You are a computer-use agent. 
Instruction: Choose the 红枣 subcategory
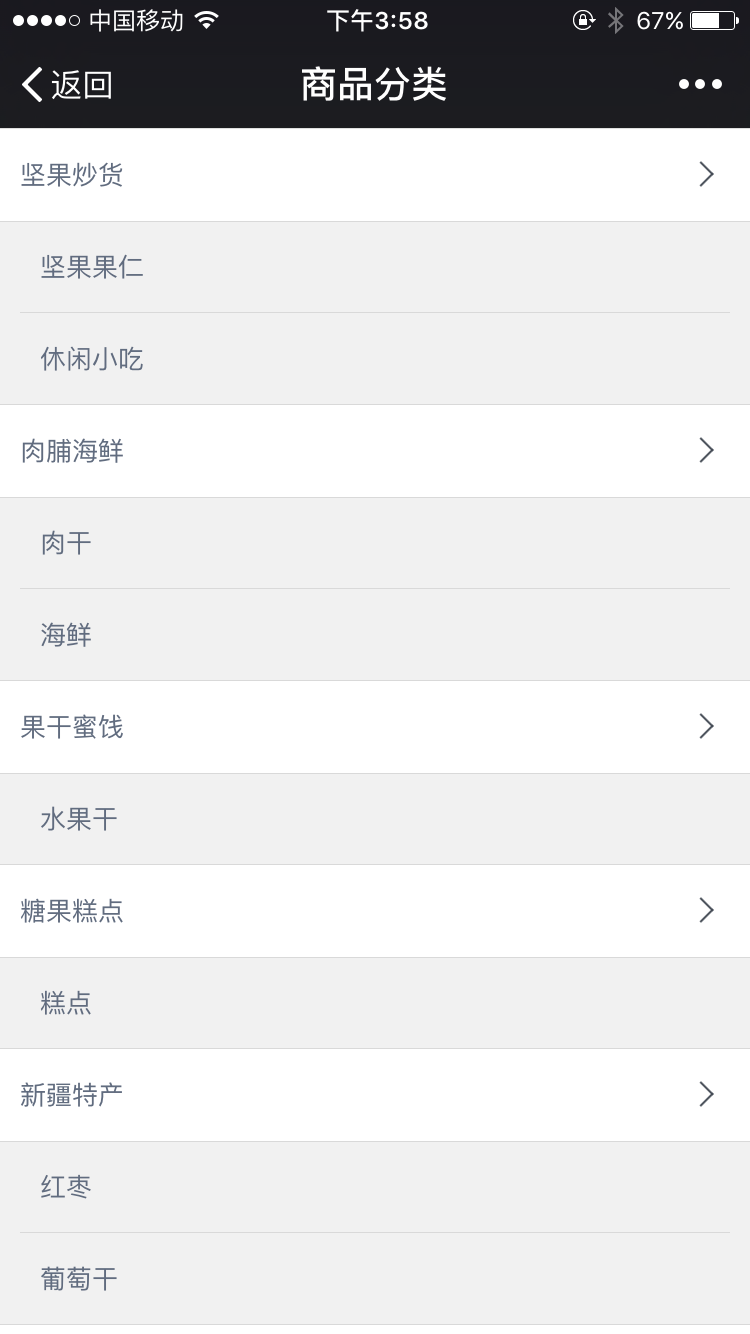[x=66, y=1187]
